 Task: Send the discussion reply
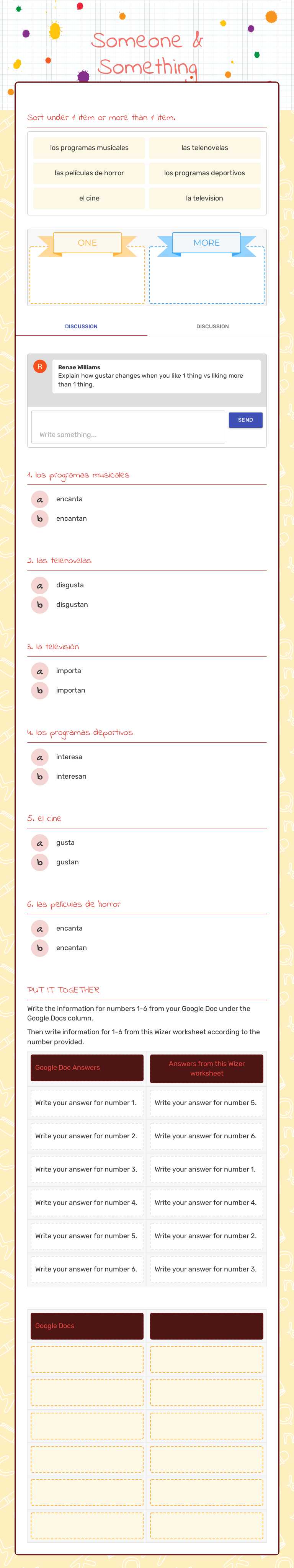pos(245,420)
